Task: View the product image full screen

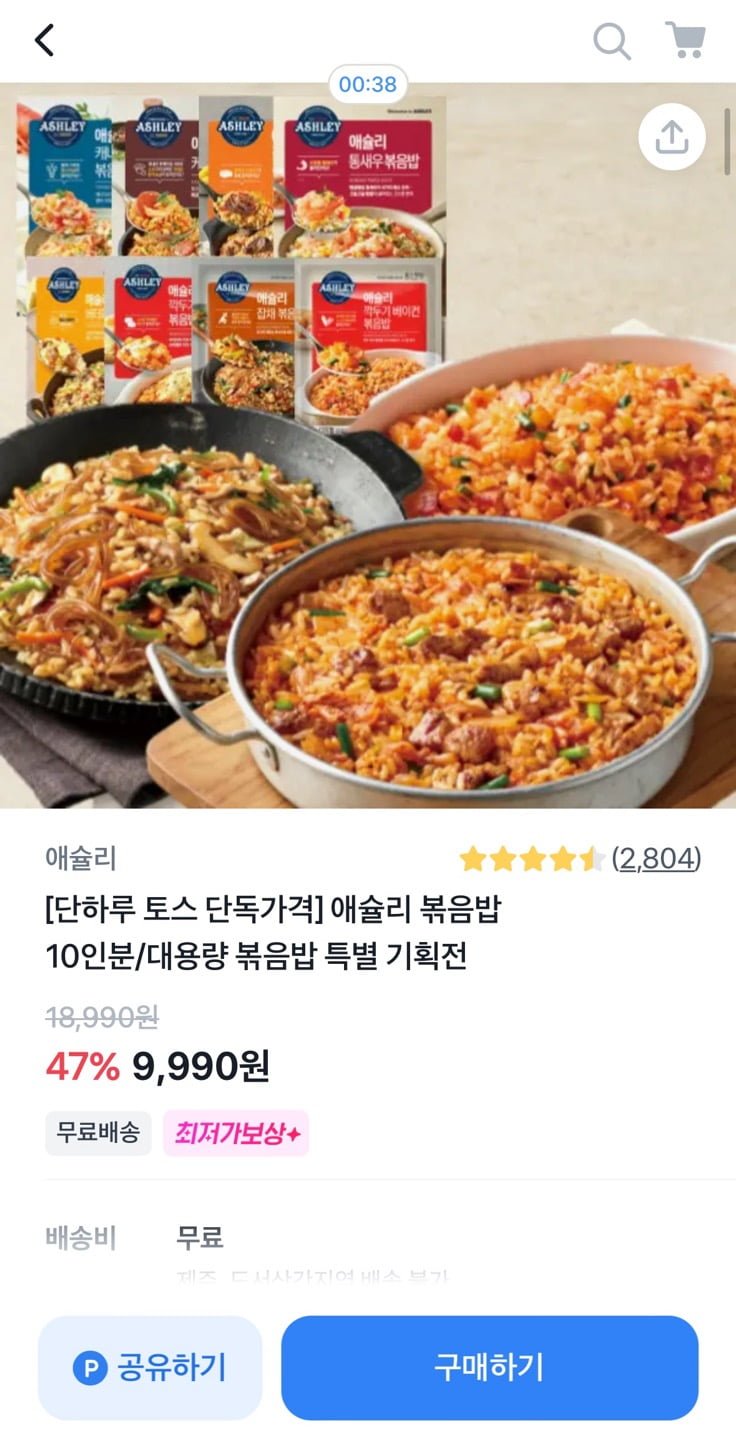Action: [x=368, y=500]
